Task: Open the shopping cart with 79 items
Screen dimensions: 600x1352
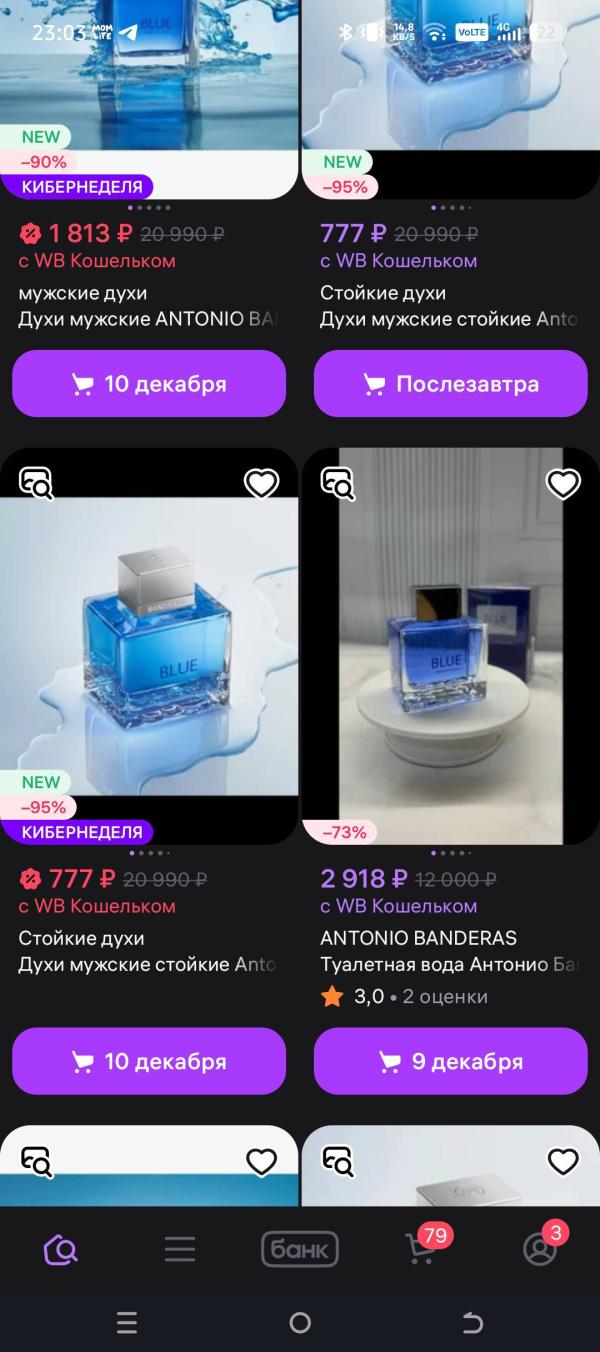Action: coord(420,1249)
